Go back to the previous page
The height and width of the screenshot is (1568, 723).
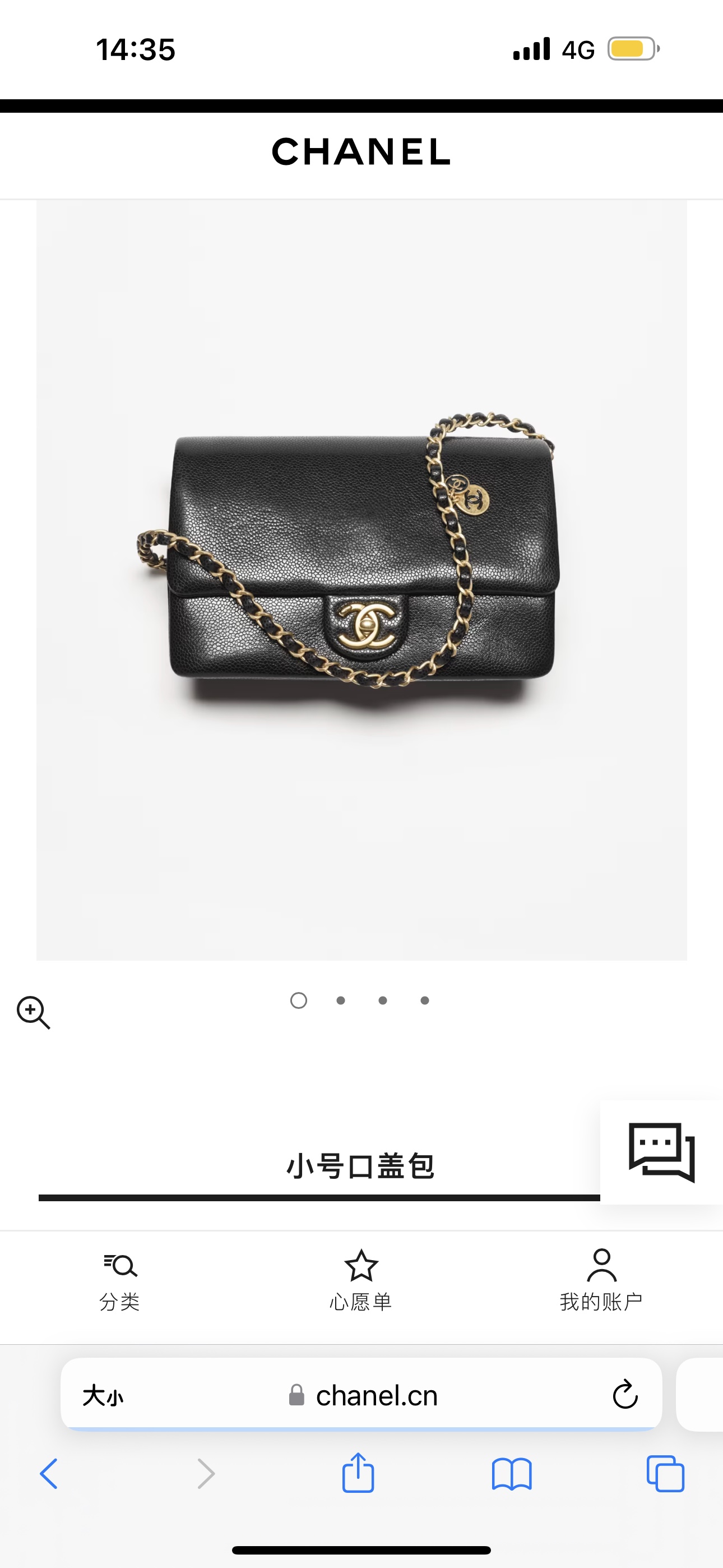point(49,1474)
